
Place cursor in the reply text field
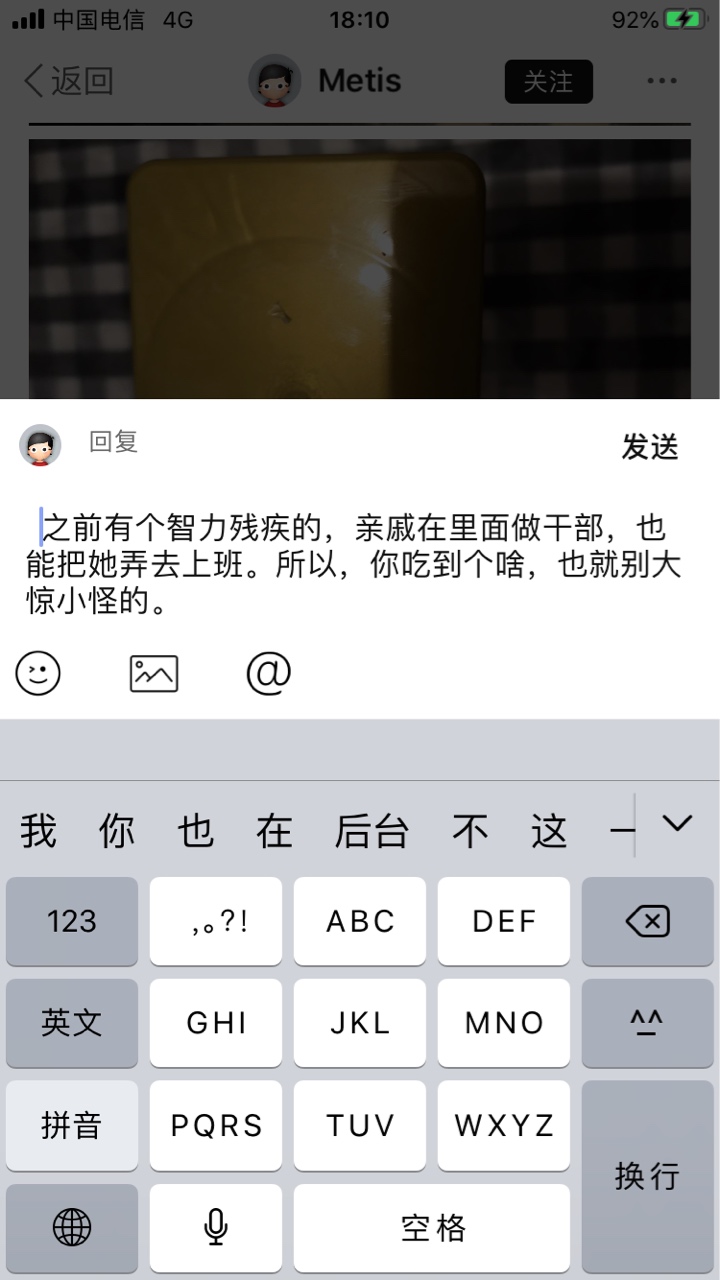click(355, 565)
